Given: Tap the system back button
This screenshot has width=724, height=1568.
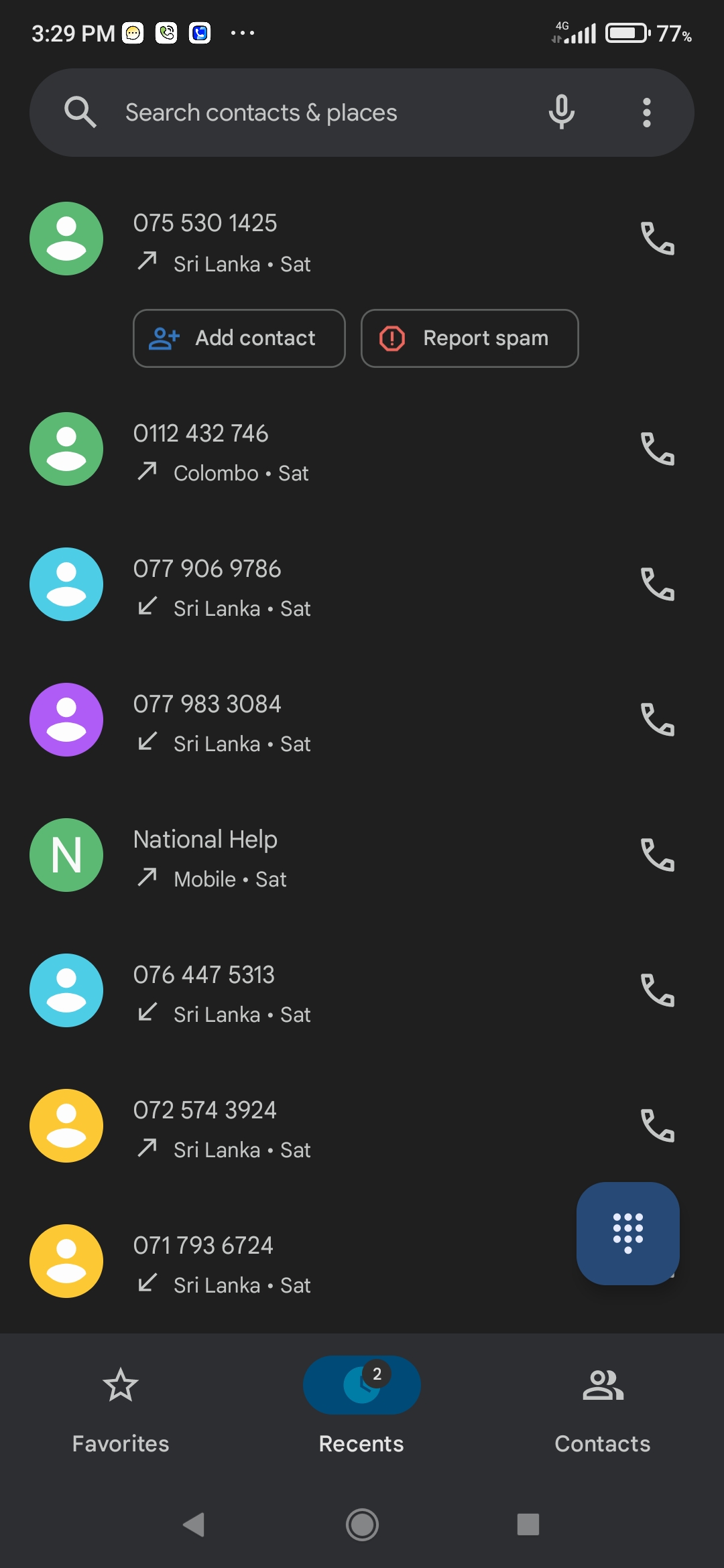Looking at the screenshot, I should tap(194, 1524).
